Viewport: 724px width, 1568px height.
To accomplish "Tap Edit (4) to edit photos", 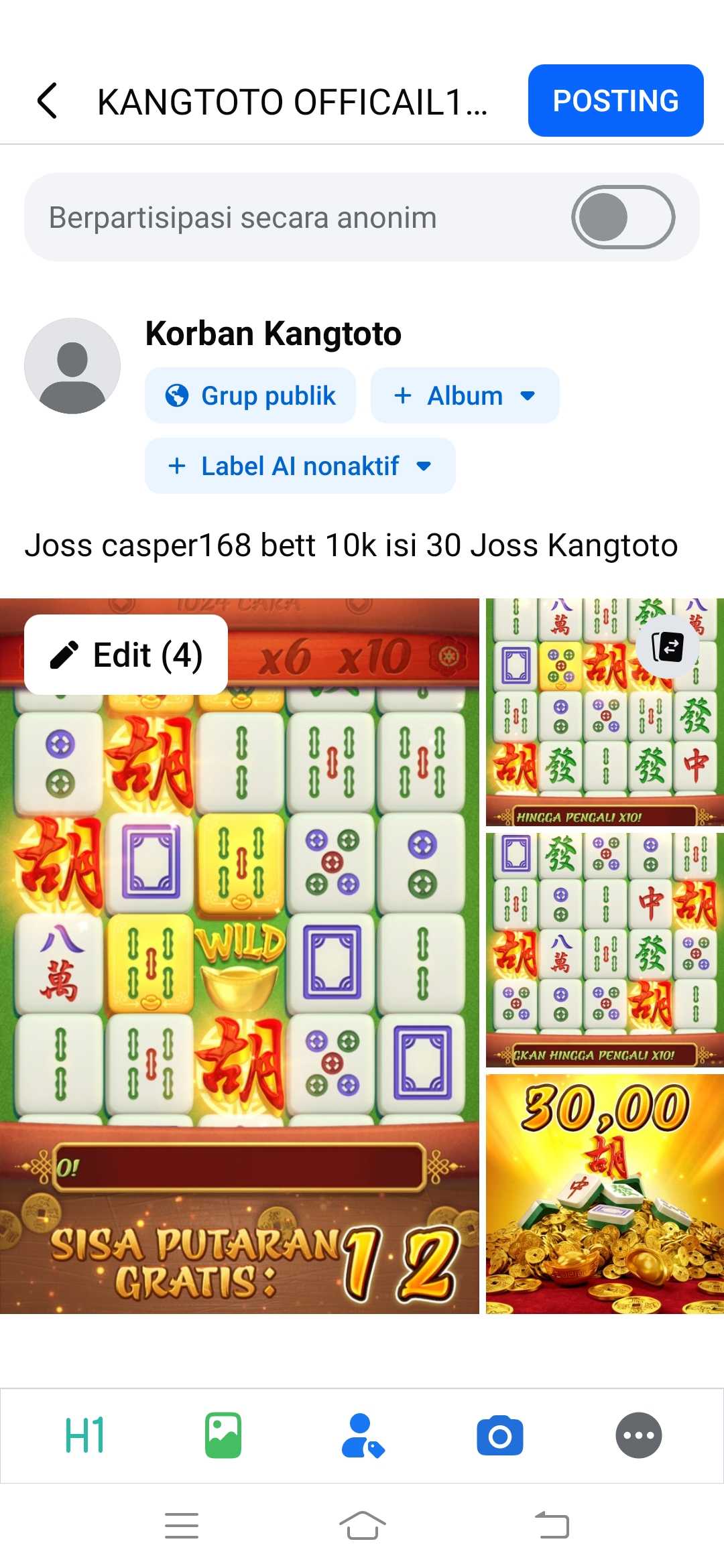I will coord(126,655).
